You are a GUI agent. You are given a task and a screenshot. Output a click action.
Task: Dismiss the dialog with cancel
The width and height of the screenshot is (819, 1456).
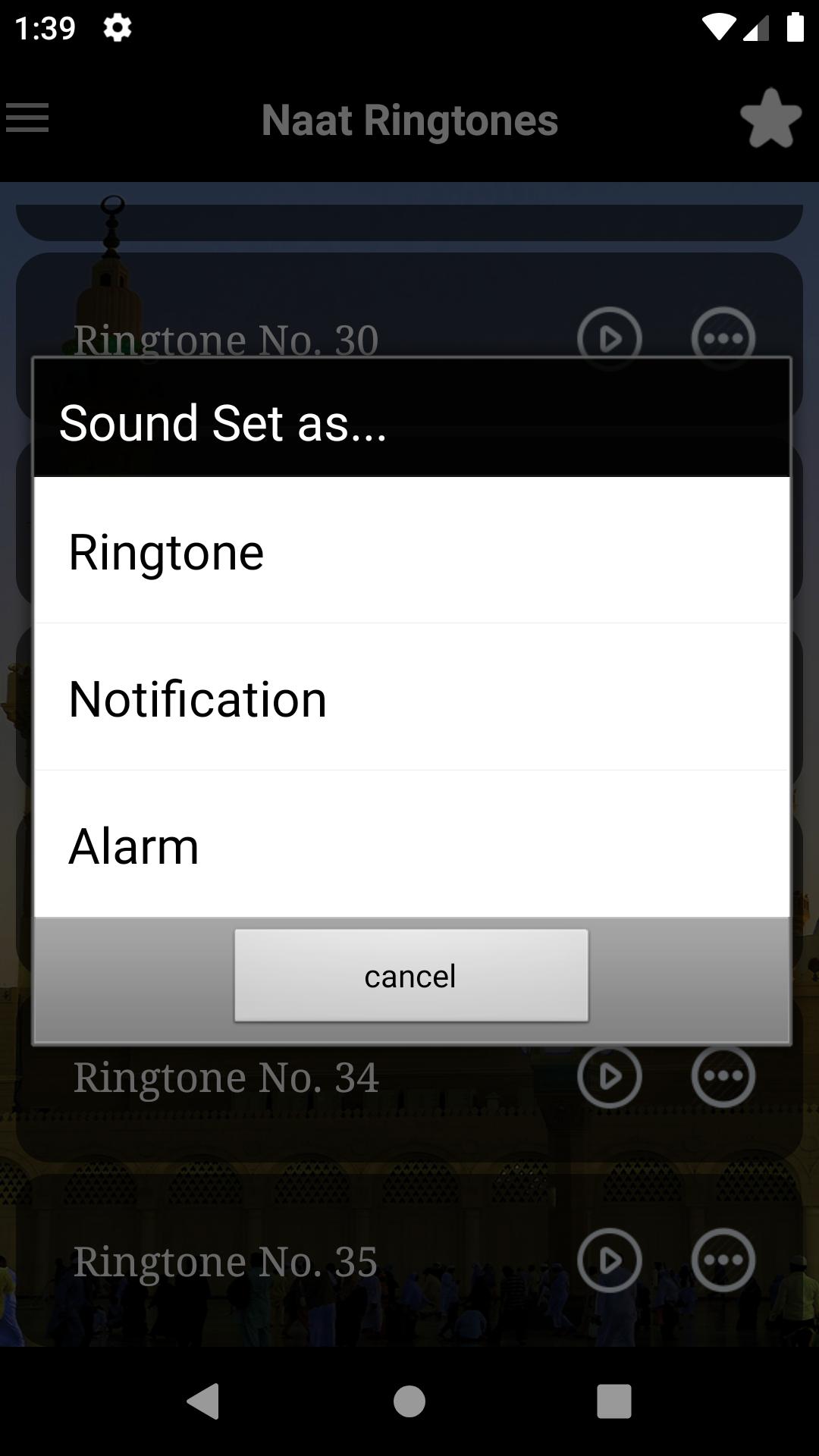pyautogui.click(x=411, y=975)
